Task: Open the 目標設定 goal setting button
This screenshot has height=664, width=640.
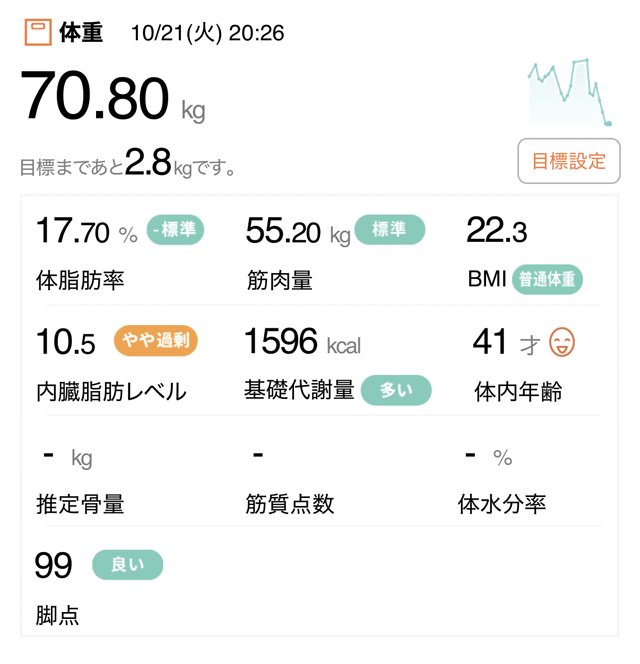Action: [568, 161]
